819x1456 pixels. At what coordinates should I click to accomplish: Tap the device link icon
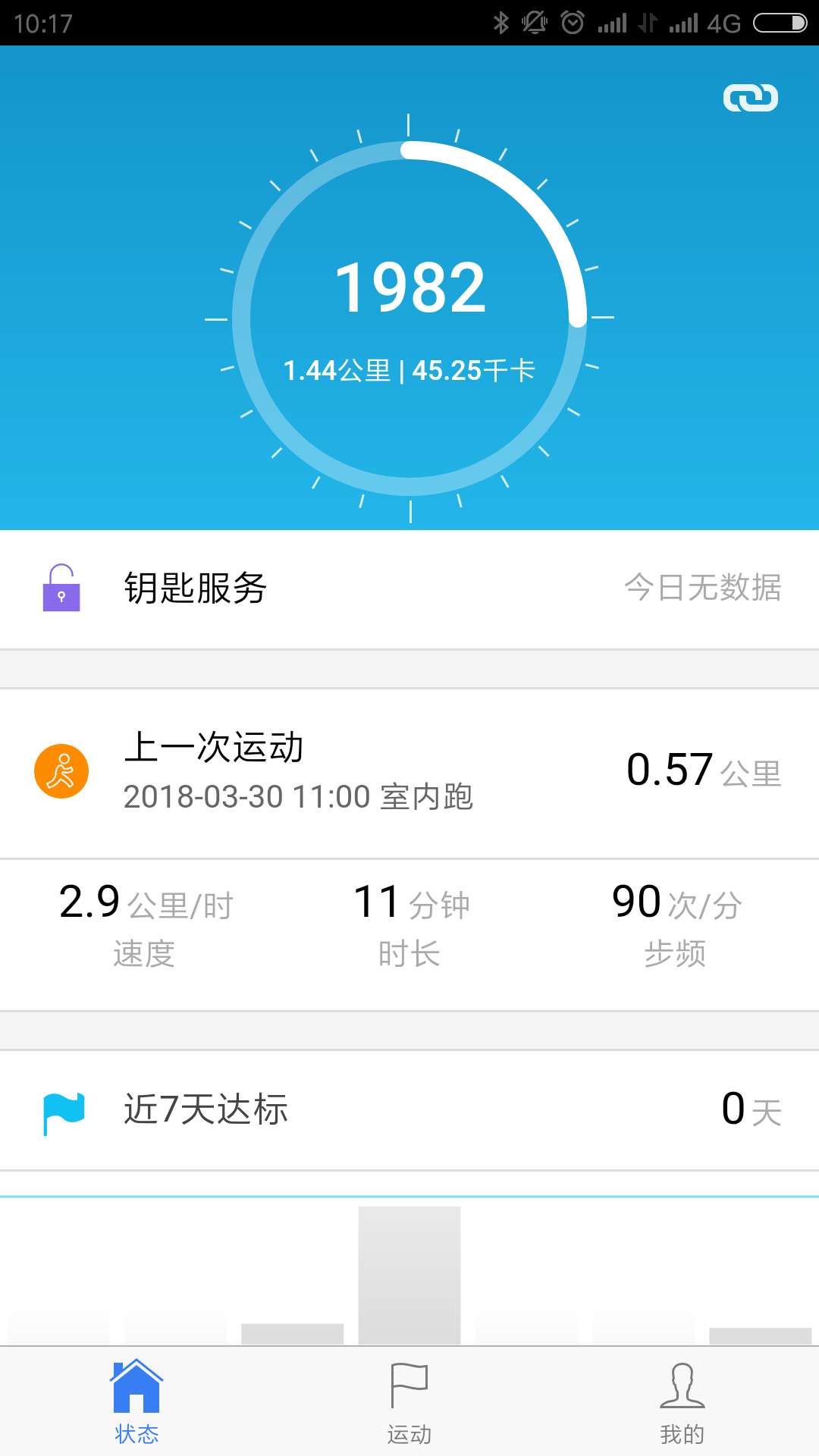click(750, 98)
